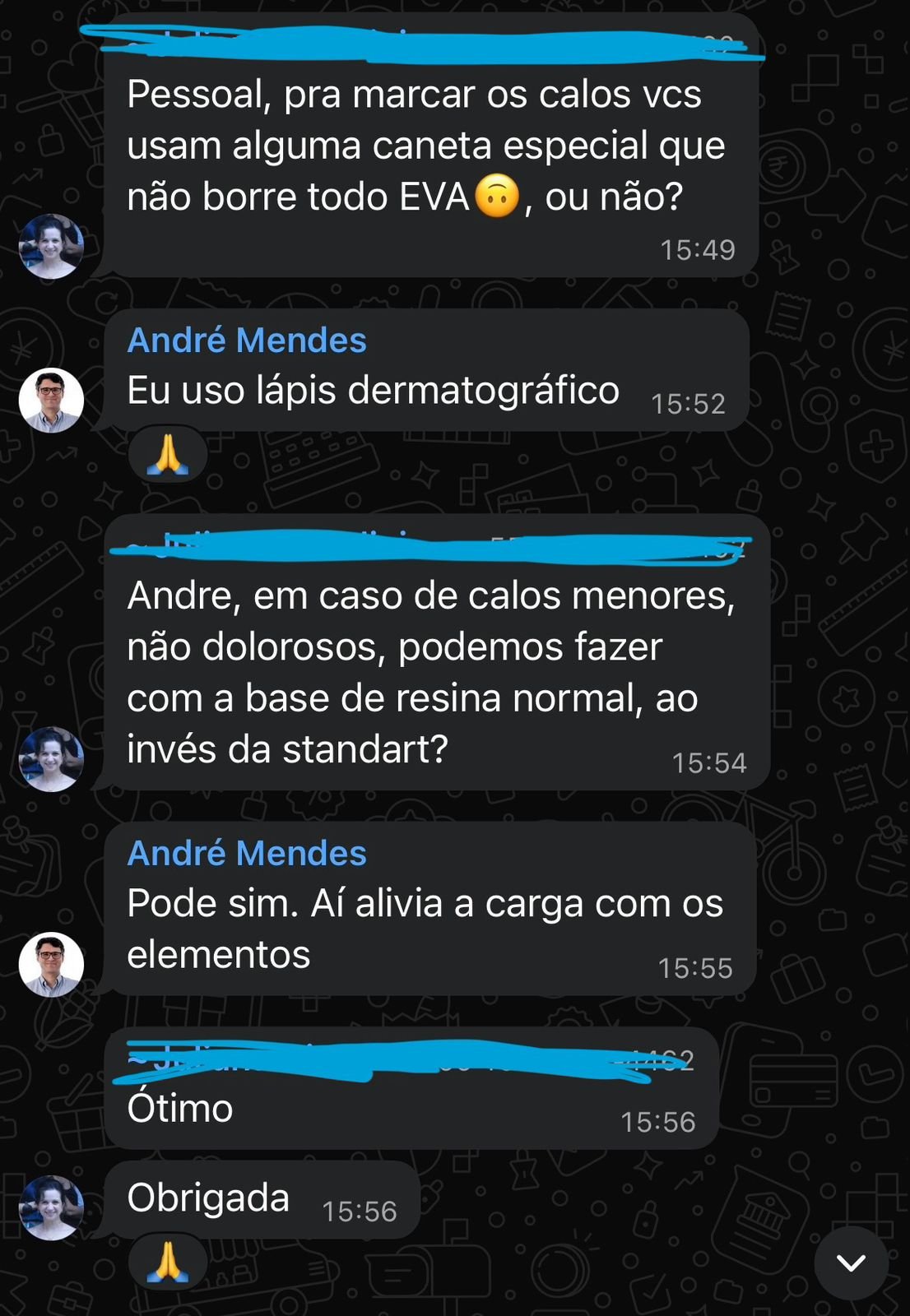
Task: Tap avatar beside 'Eu uso lápis dermatográfico'
Action: pos(52,401)
